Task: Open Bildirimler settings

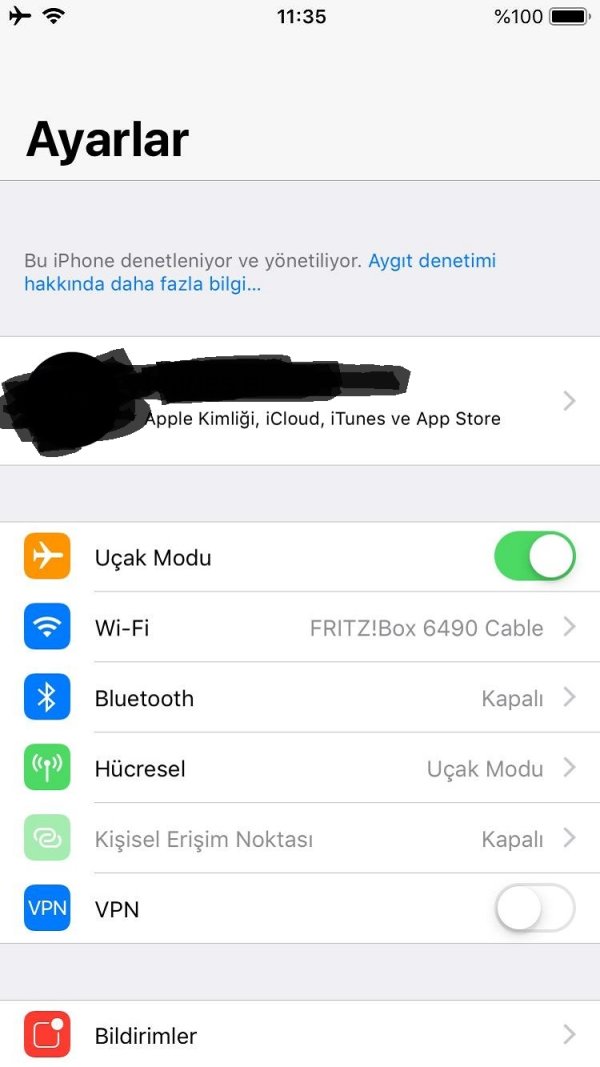Action: point(300,1035)
